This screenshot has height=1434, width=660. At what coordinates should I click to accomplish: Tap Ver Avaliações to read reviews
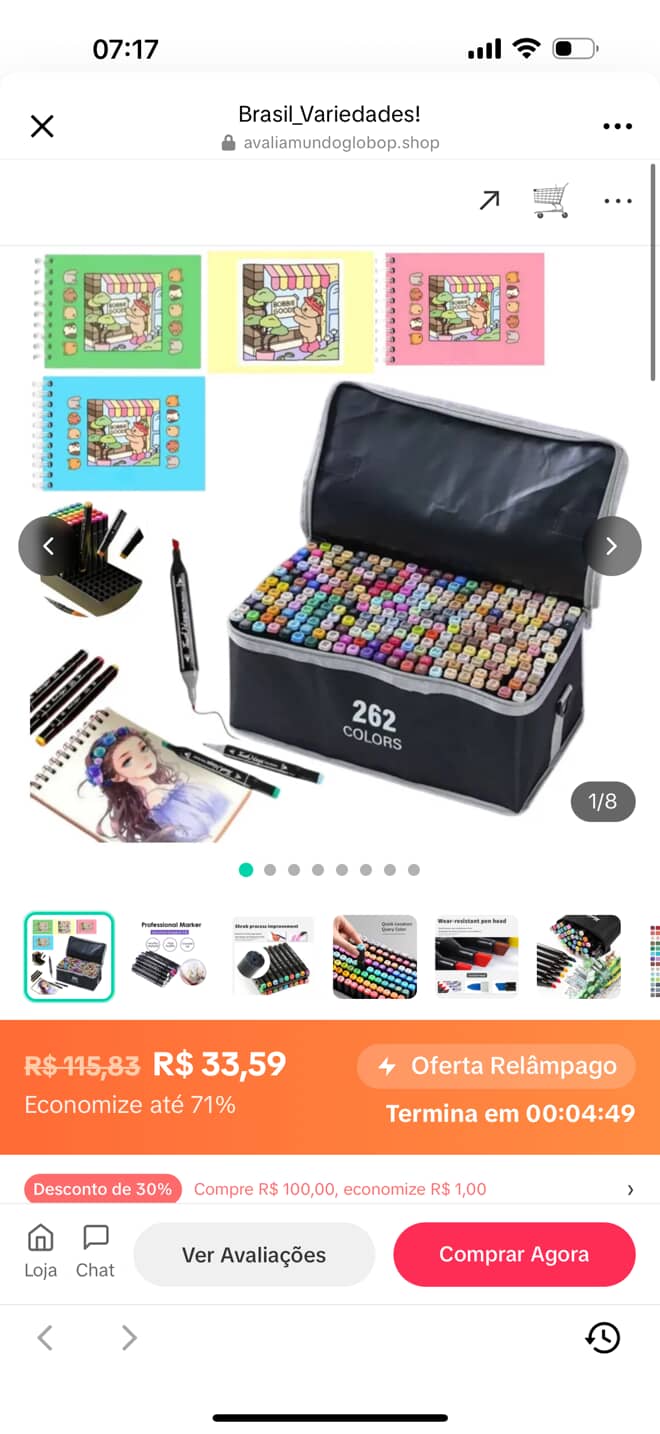tap(254, 1254)
